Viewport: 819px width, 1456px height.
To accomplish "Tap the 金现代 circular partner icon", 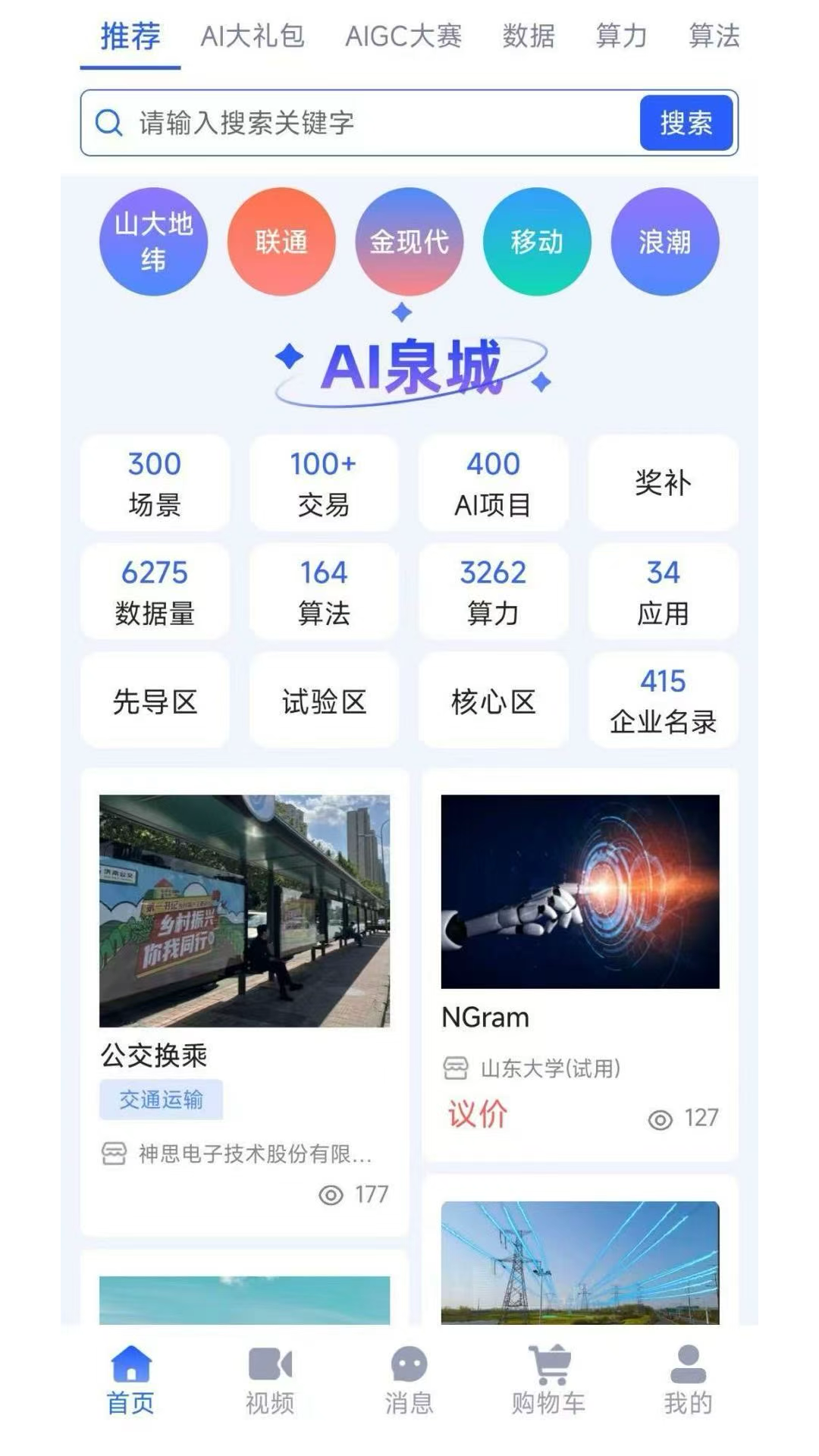I will point(409,241).
